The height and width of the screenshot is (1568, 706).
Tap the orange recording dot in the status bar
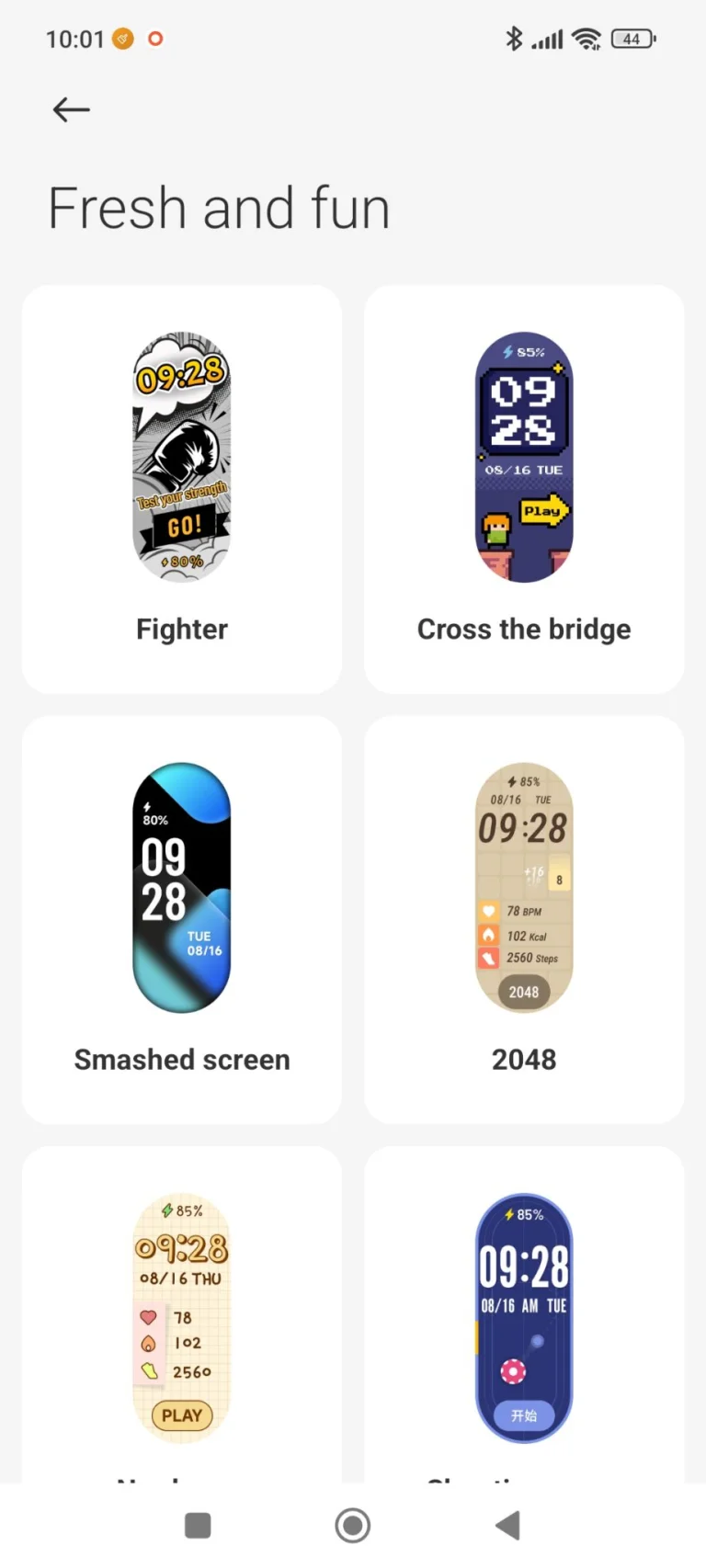[154, 40]
